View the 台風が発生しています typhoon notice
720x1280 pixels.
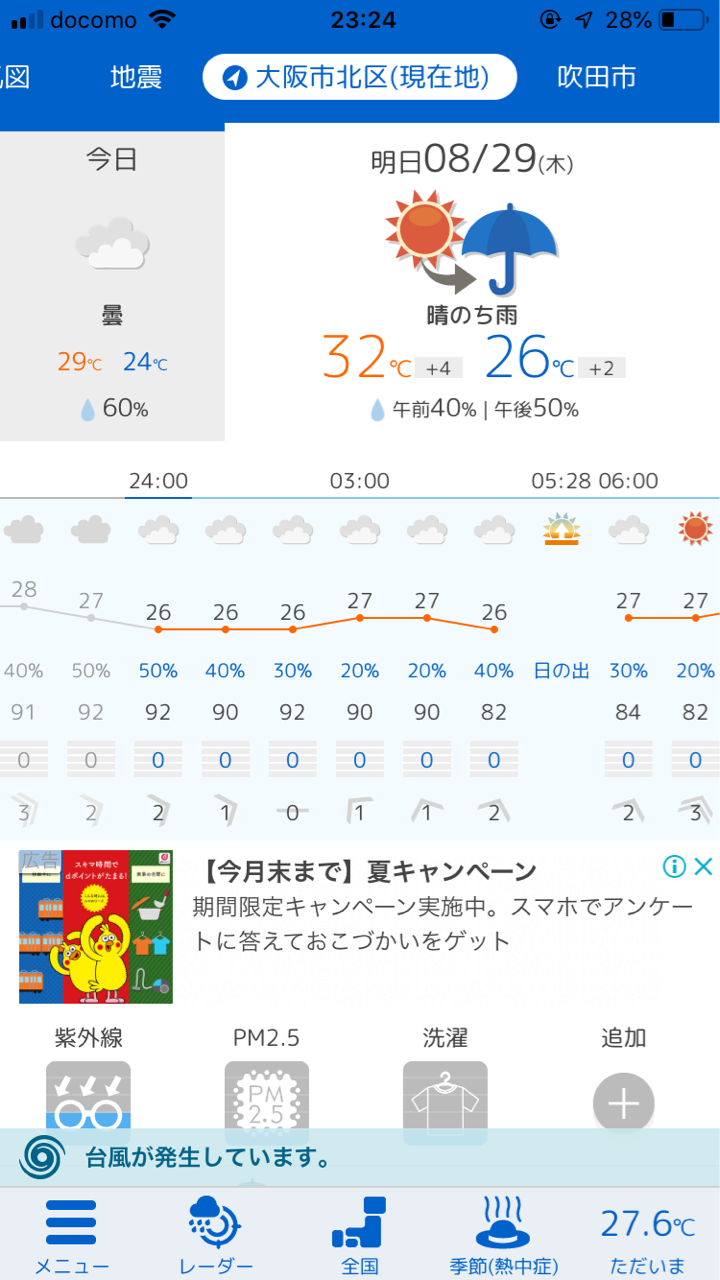pos(360,1159)
